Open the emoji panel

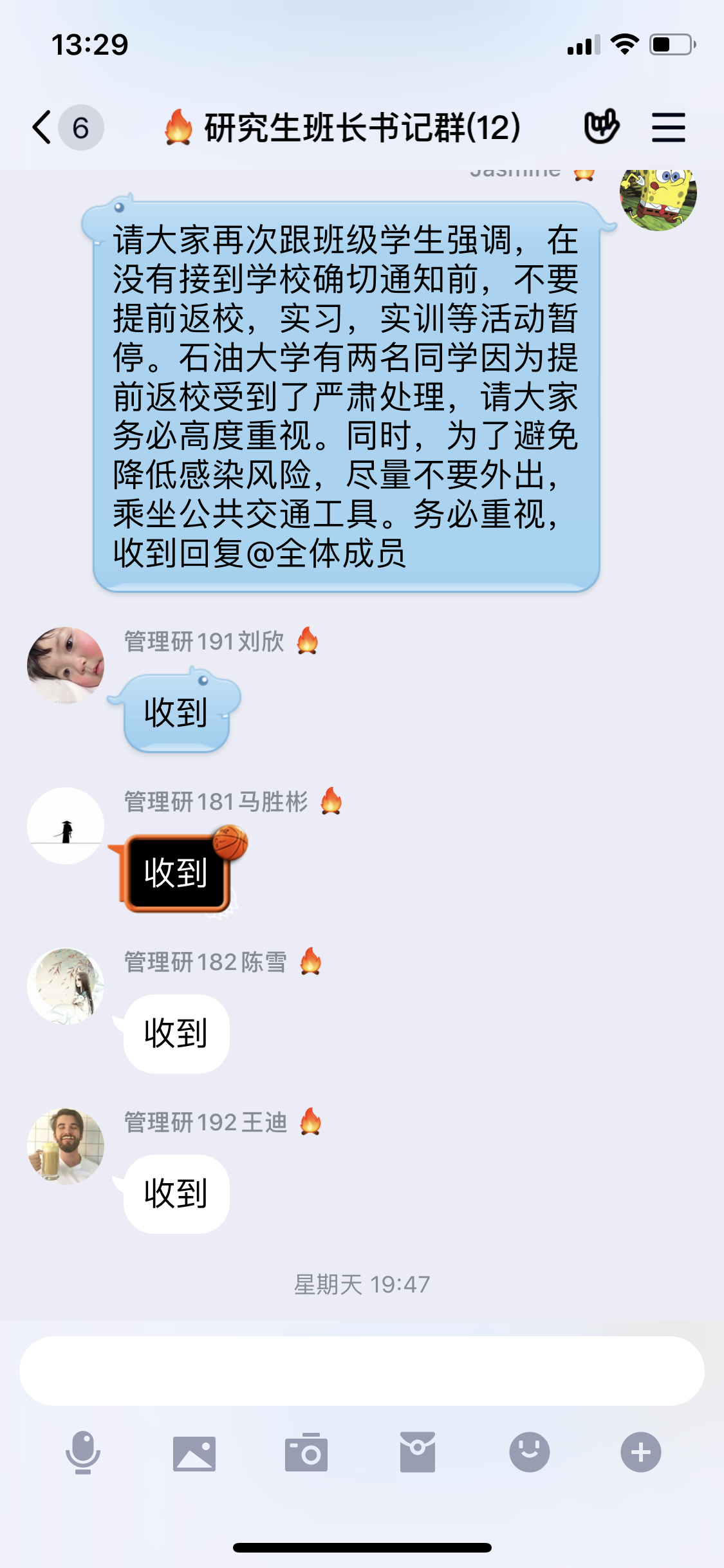click(529, 1452)
